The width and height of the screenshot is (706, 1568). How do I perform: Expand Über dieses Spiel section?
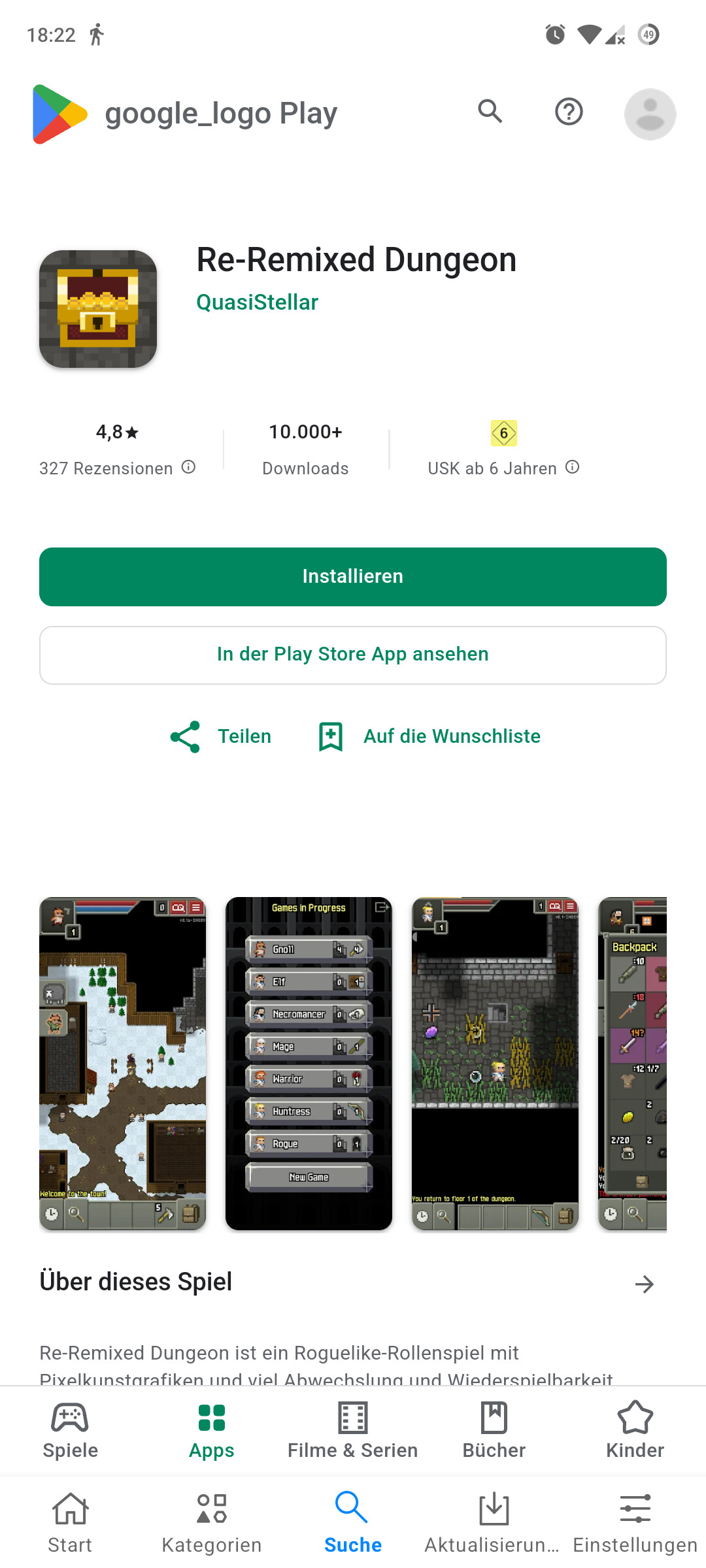click(x=645, y=1284)
